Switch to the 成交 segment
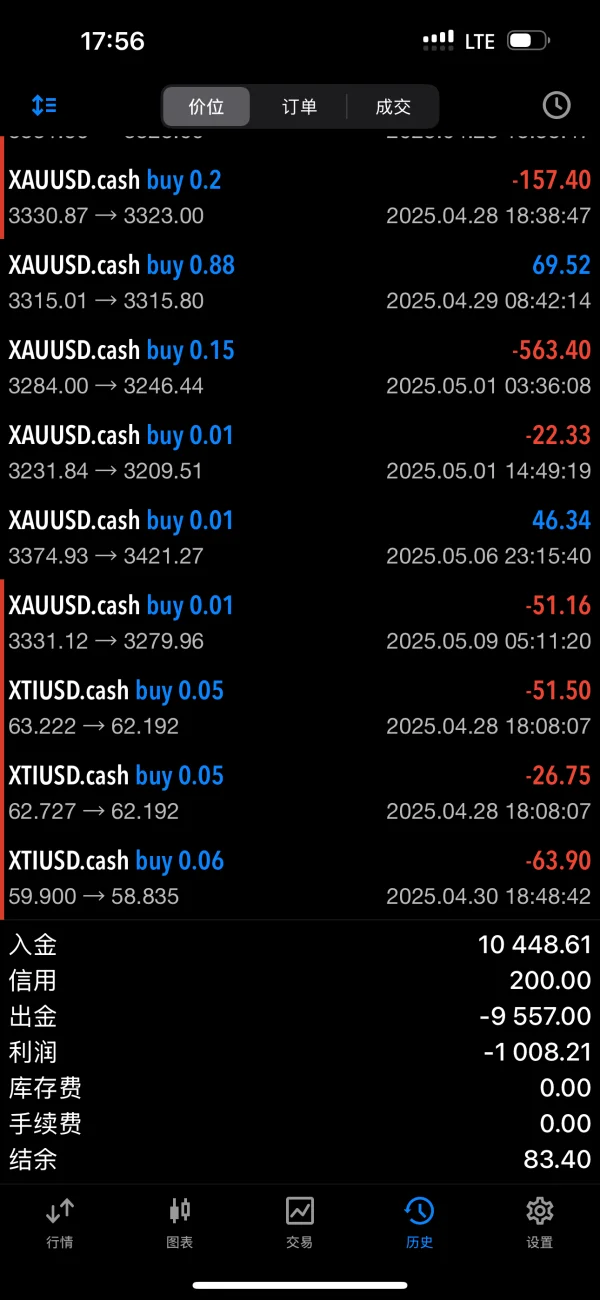 (x=393, y=107)
